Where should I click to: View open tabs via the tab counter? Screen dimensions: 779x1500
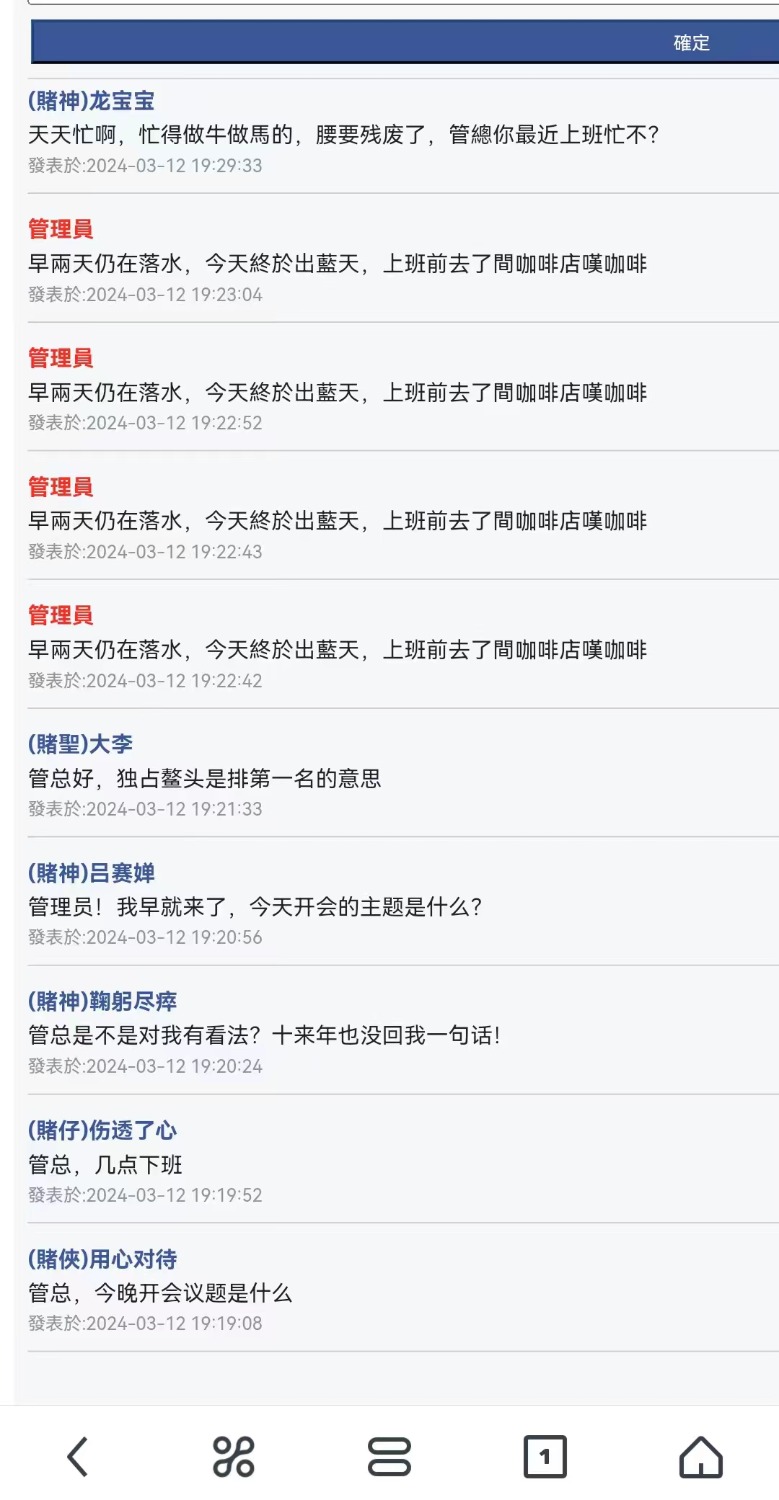(545, 1456)
